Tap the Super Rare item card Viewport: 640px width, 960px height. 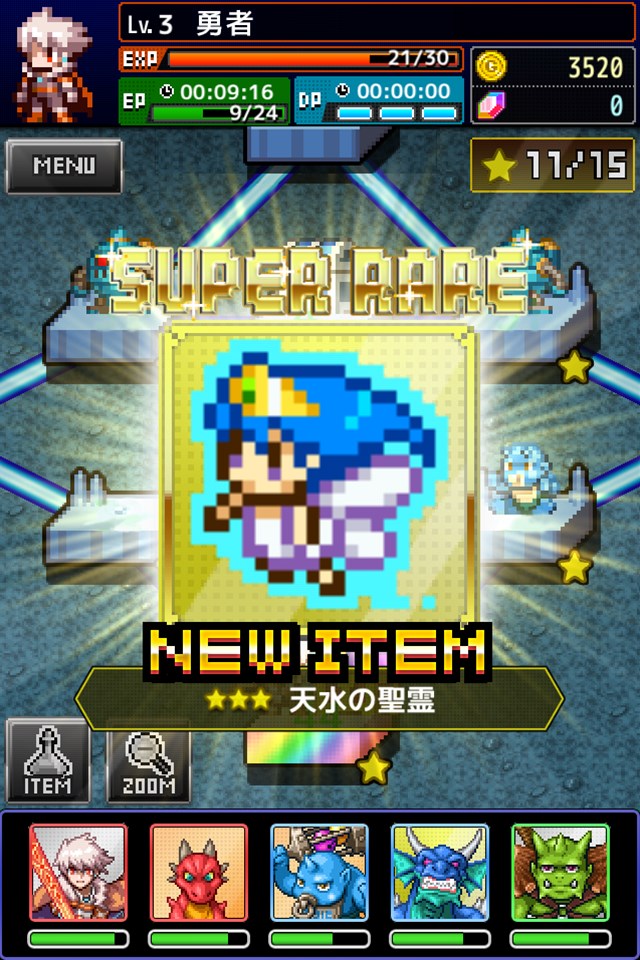pyautogui.click(x=320, y=470)
